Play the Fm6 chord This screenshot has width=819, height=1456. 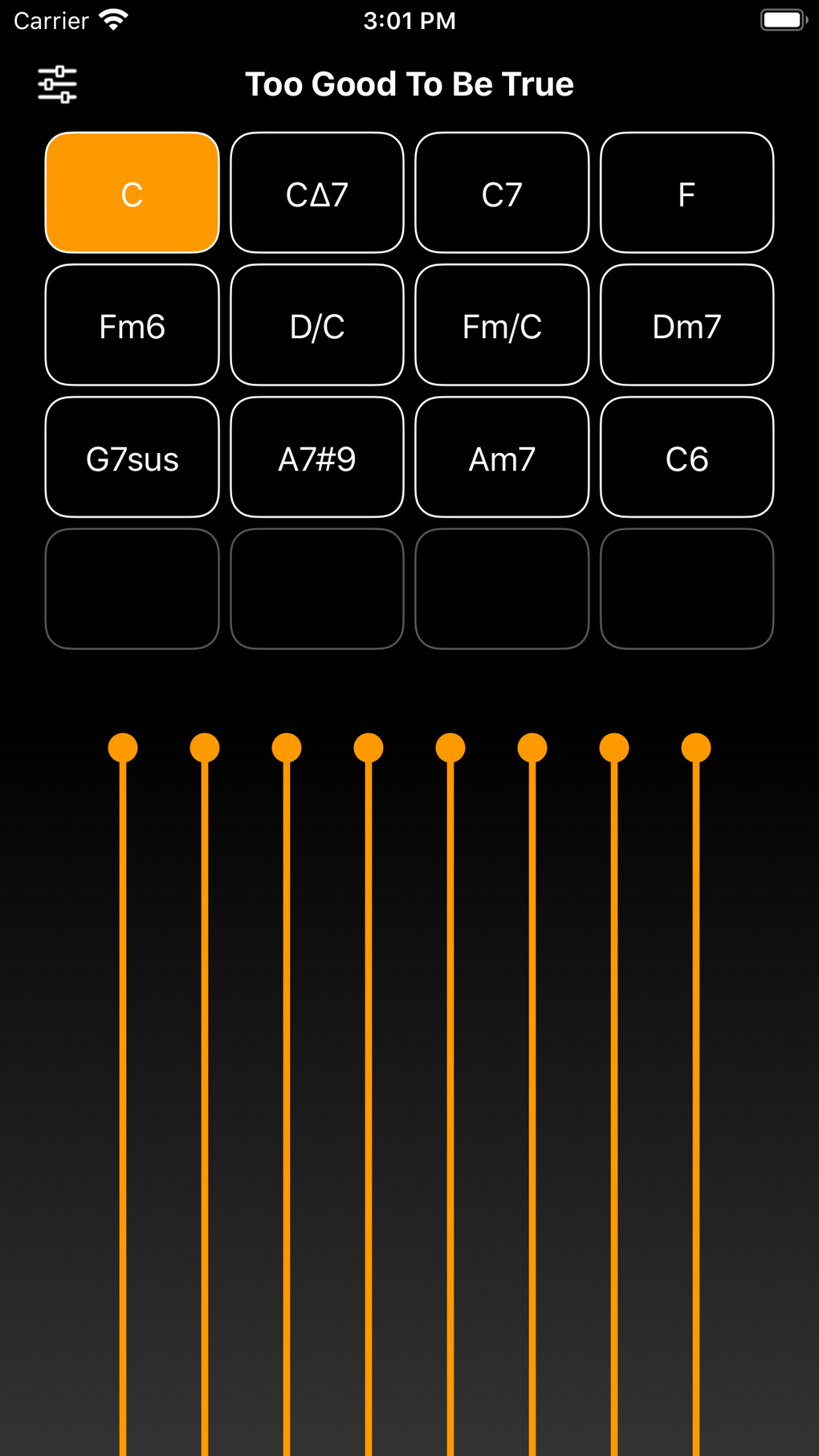tap(132, 325)
